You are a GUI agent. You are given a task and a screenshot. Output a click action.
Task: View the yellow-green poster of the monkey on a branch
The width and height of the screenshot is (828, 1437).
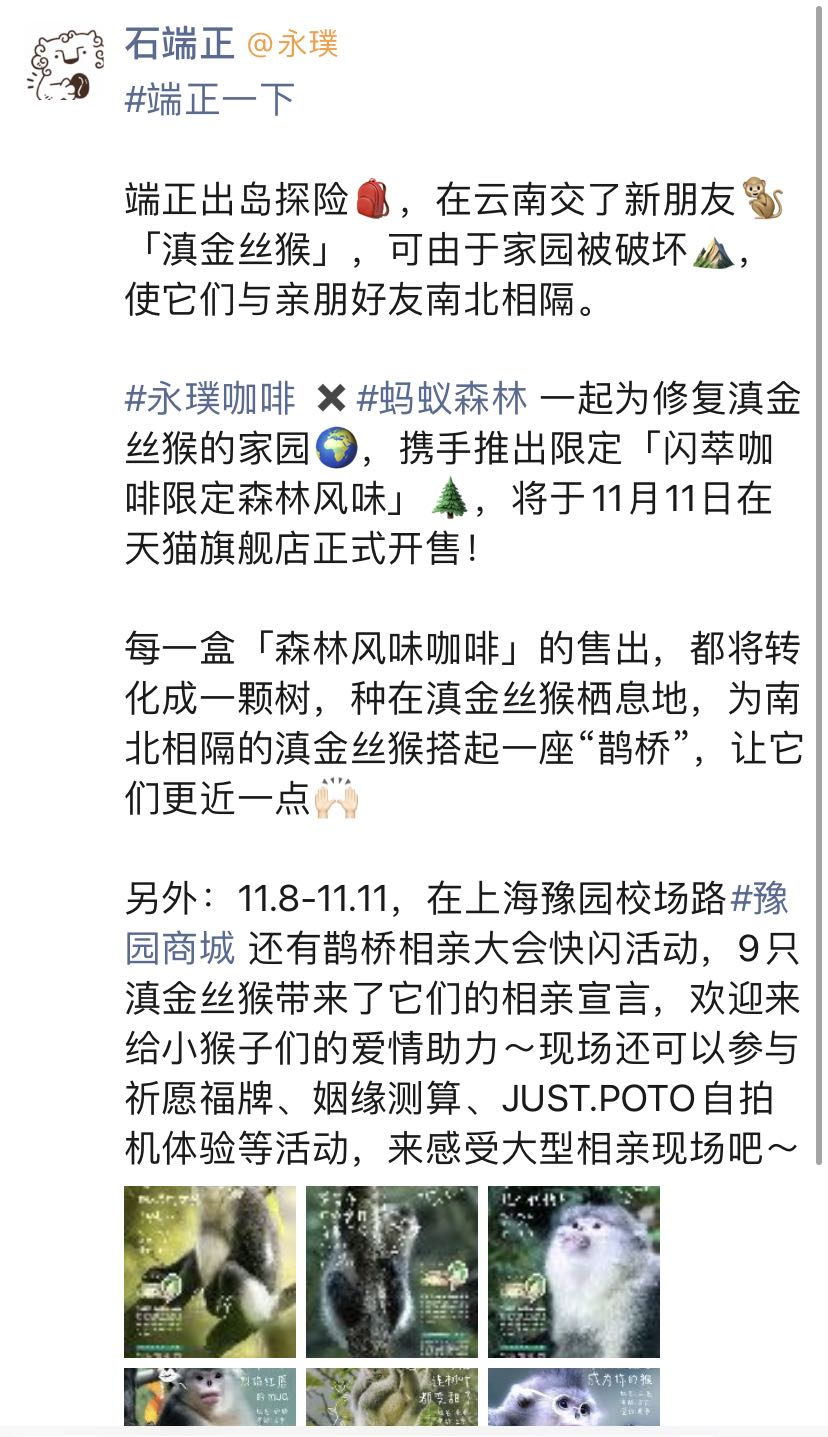210,1271
